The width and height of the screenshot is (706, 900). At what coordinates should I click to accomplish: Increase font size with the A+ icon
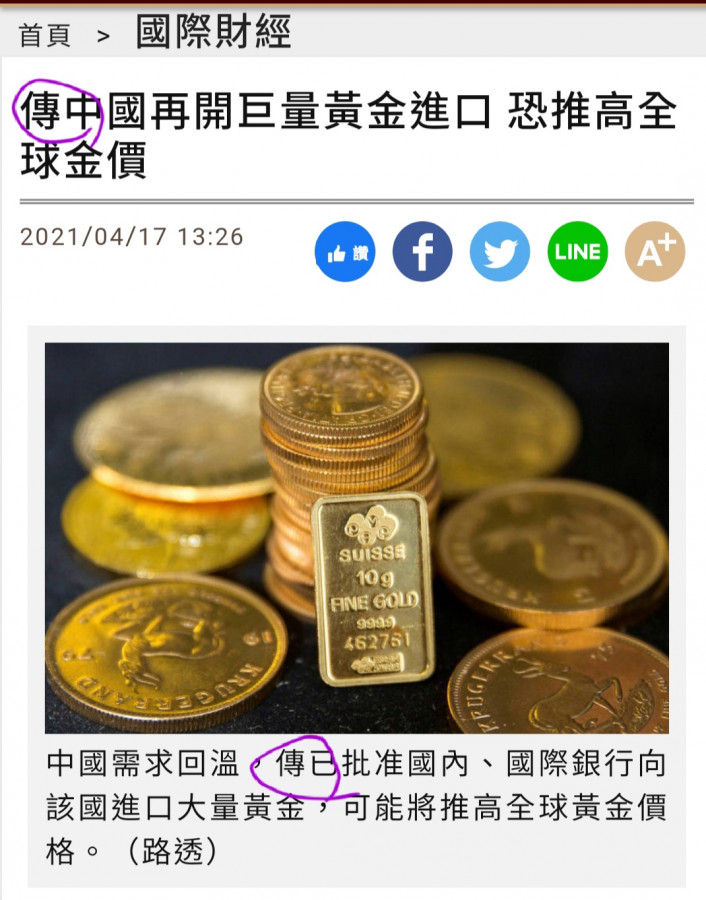[x=655, y=252]
